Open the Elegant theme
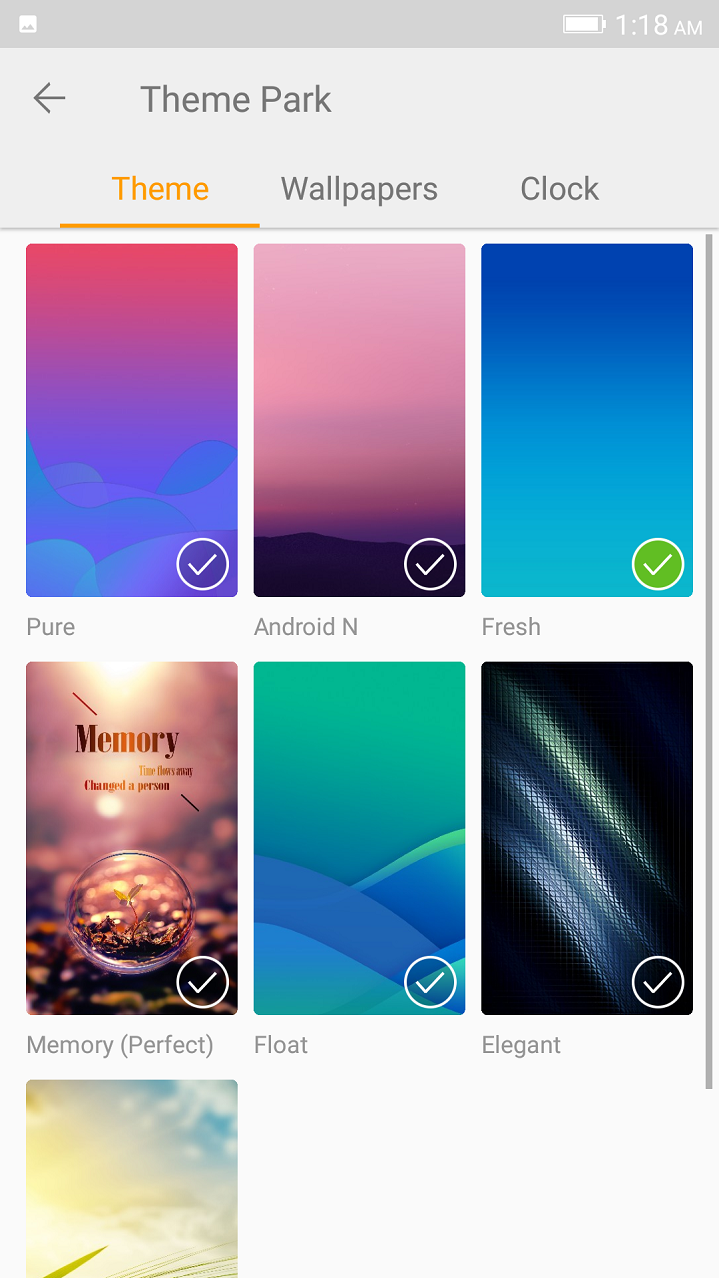The image size is (719, 1278). (587, 838)
